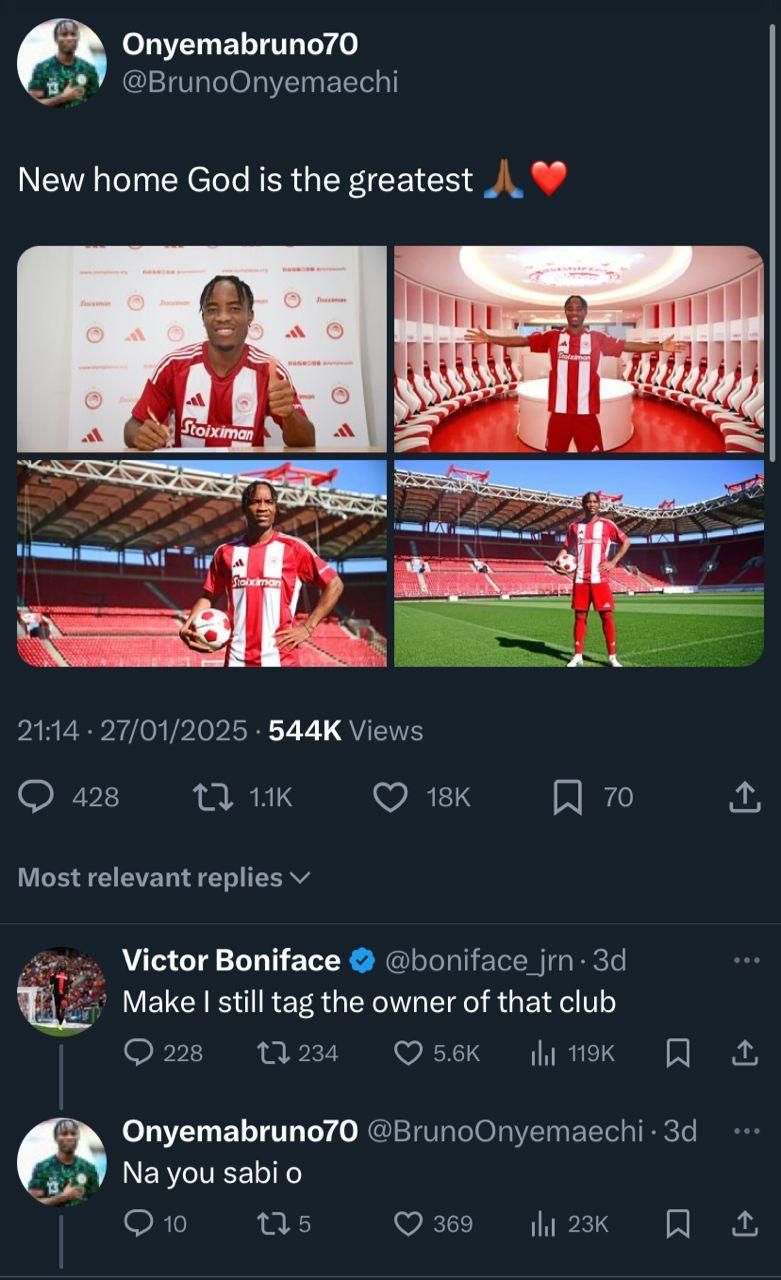
Task: Bookmark the main tweet
Action: pos(569,796)
